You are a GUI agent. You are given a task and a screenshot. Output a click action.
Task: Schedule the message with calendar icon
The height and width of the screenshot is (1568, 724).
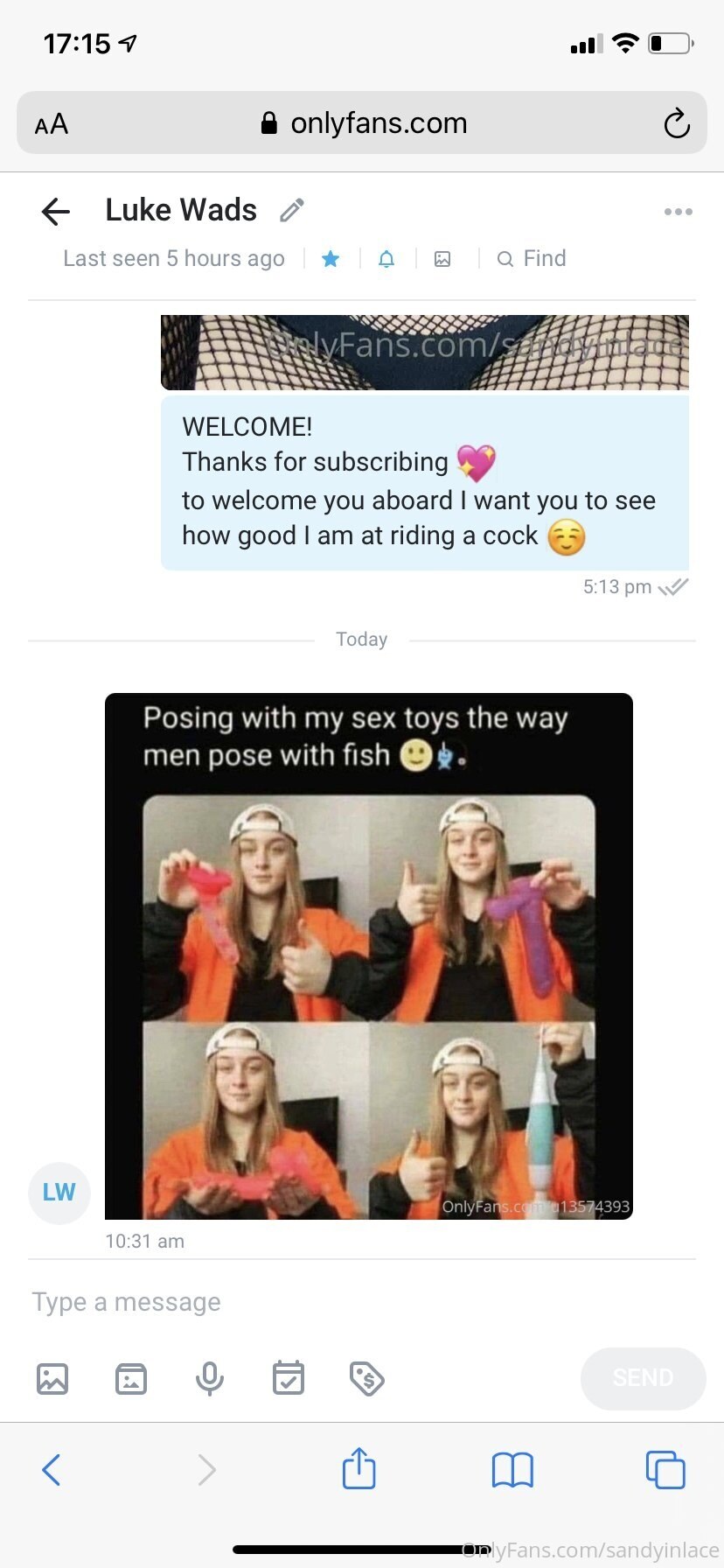(x=289, y=1379)
